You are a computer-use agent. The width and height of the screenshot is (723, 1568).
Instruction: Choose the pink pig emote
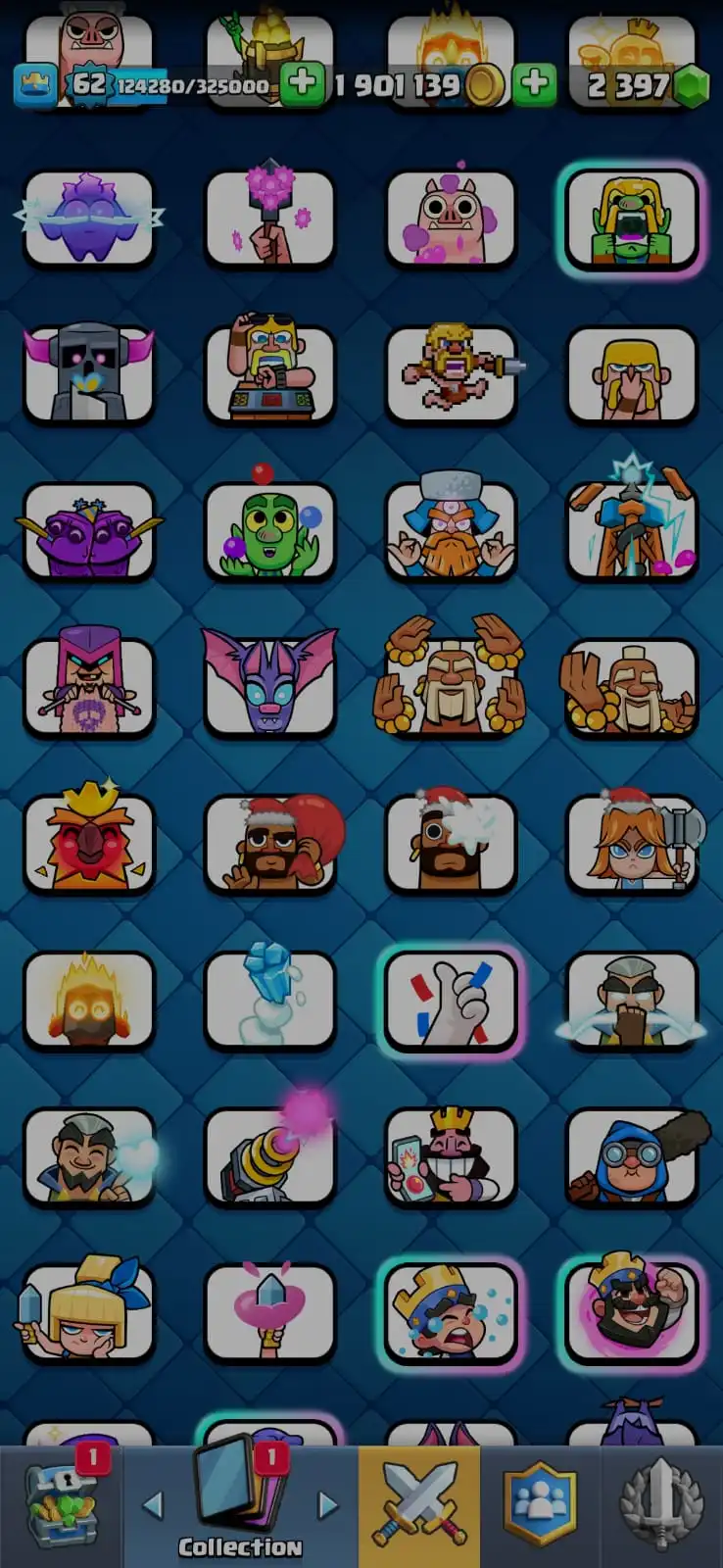pos(452,220)
